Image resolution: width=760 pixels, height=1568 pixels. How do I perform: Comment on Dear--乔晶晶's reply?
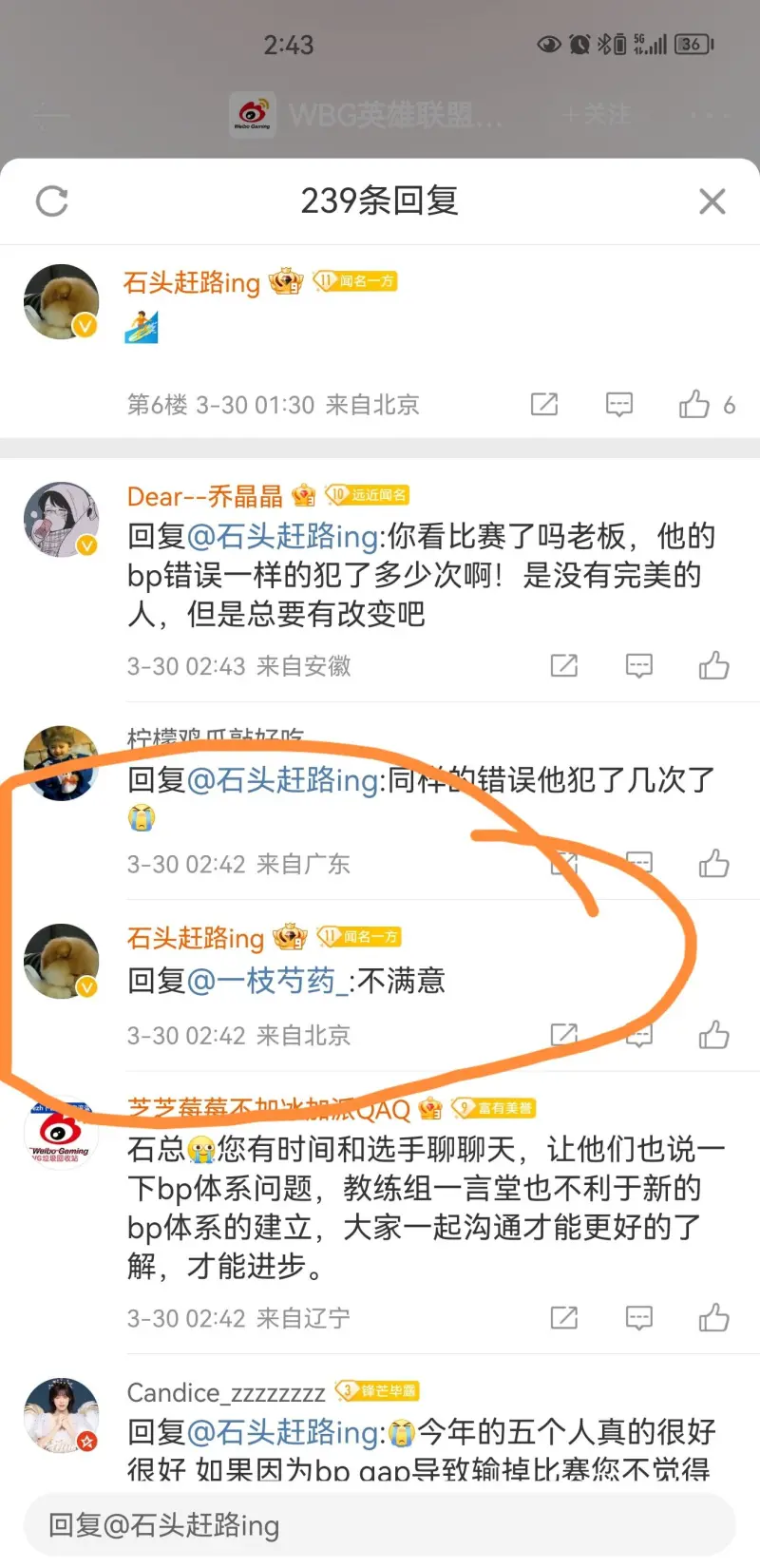click(639, 666)
